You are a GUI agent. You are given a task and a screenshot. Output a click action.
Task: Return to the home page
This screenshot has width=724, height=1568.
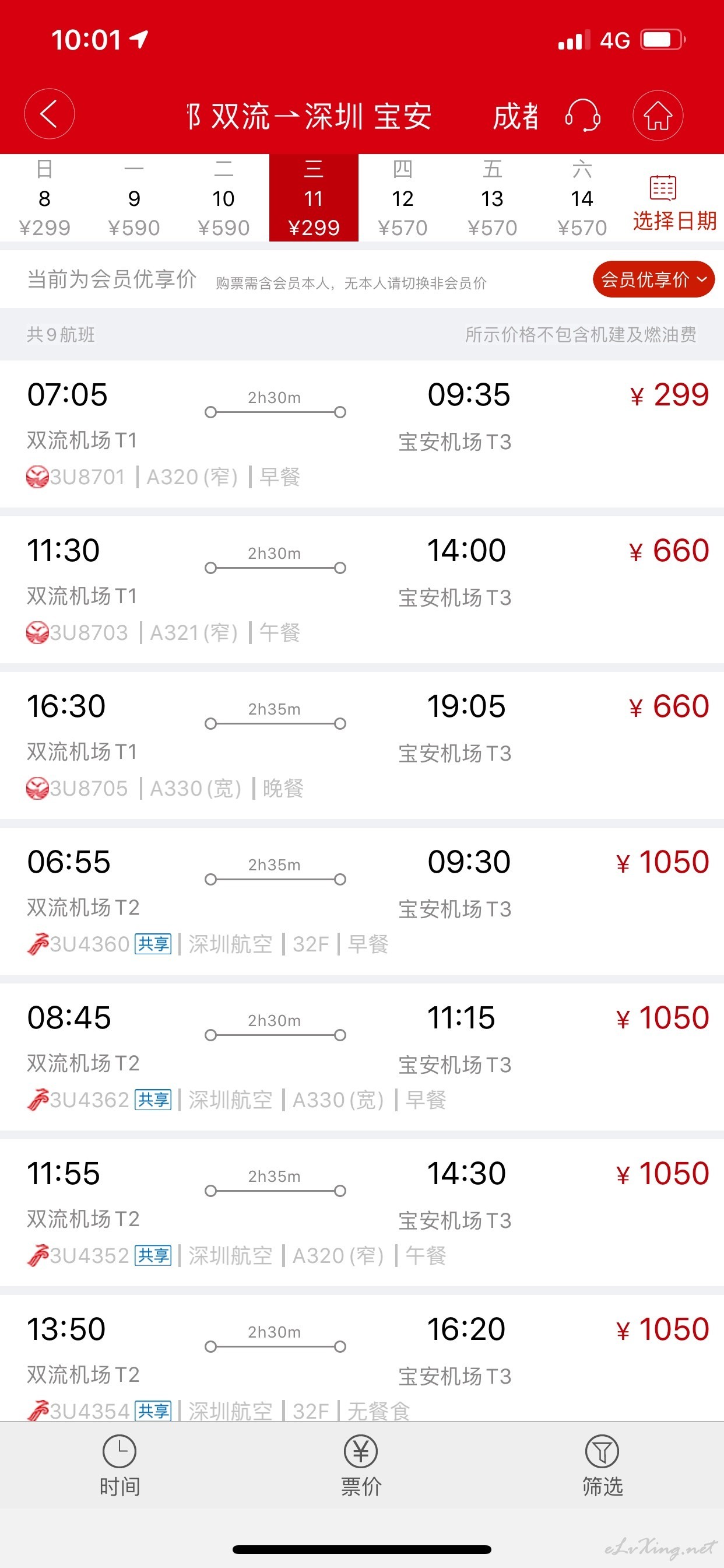coord(658,115)
